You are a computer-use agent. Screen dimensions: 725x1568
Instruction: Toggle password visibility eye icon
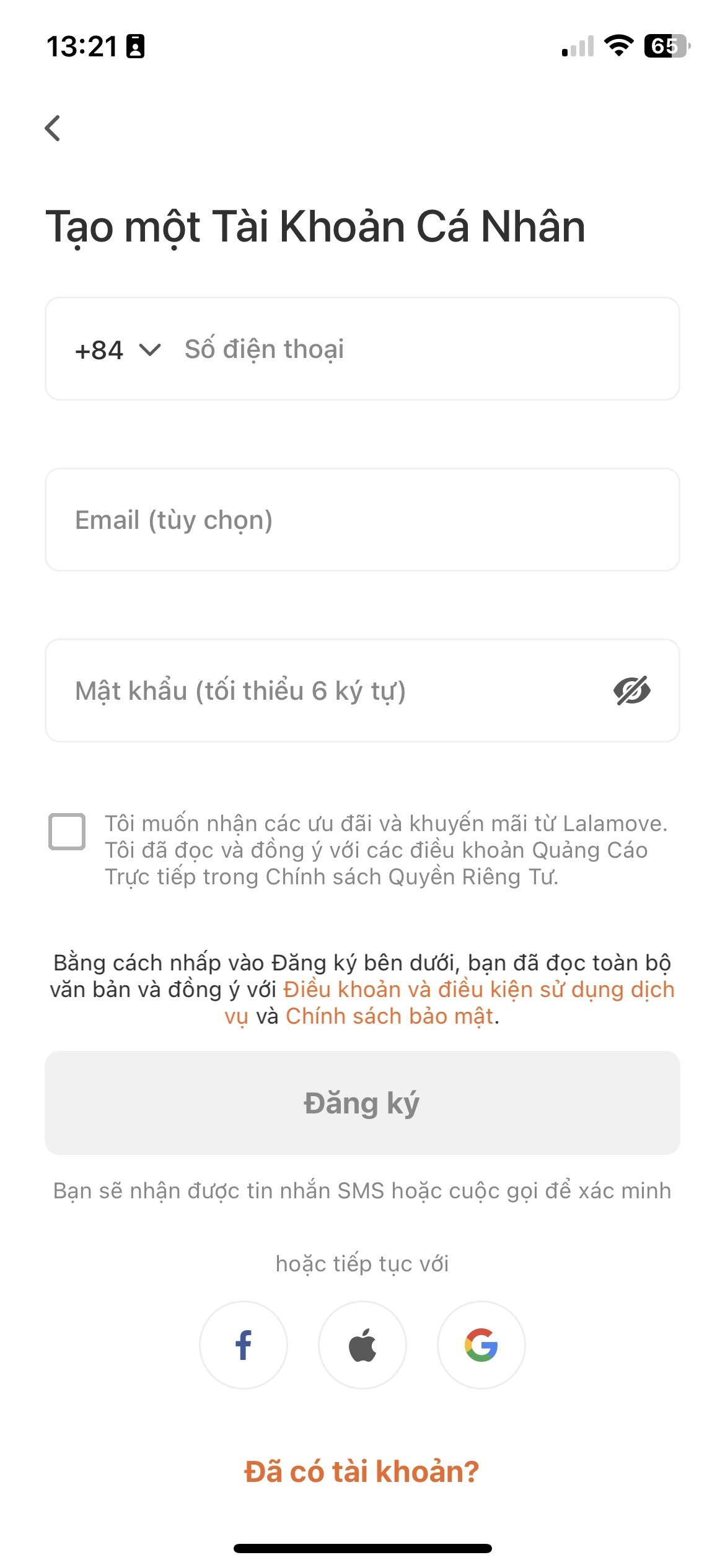click(x=631, y=690)
